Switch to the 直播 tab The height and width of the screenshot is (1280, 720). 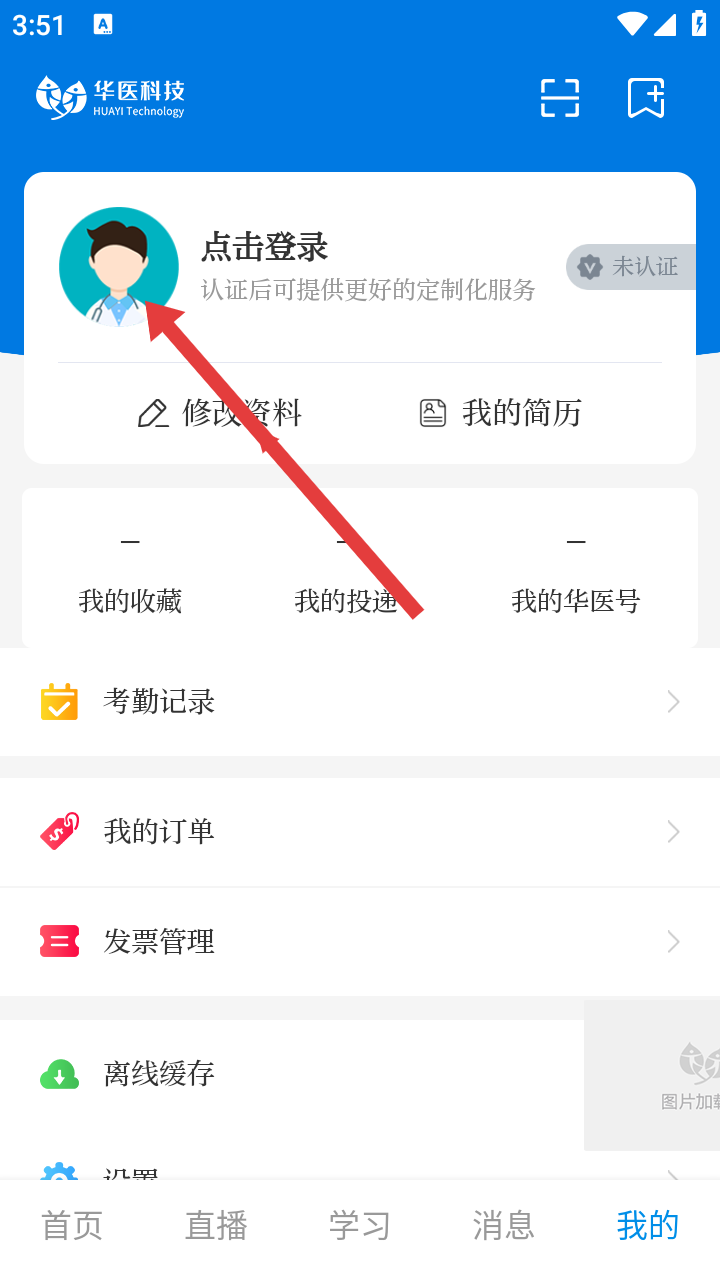(216, 1226)
